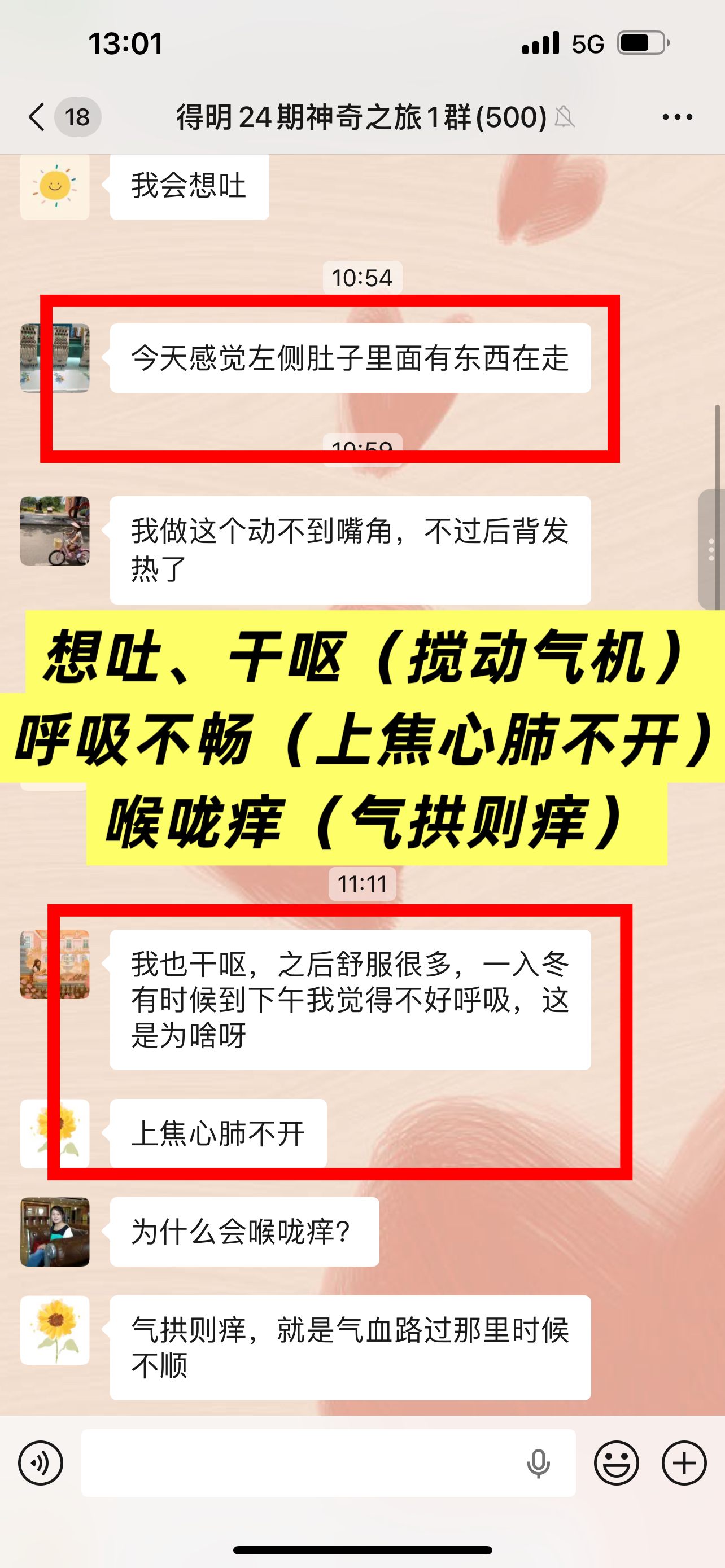Open avatar of sender asking 为什么会喉咙痒
The image size is (725, 1568).
[55, 1232]
